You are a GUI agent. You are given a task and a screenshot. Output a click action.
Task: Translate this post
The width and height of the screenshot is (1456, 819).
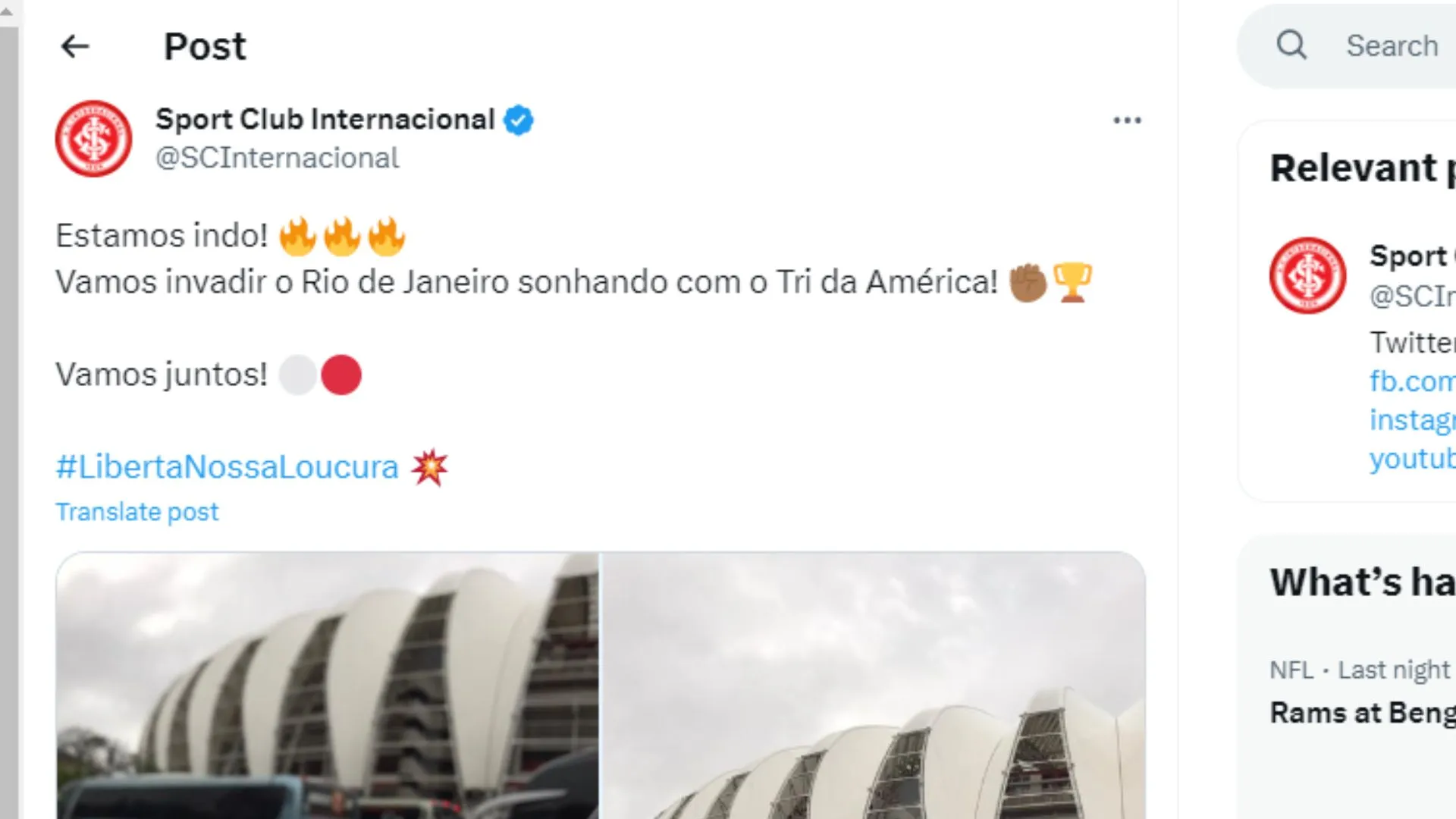coord(136,512)
